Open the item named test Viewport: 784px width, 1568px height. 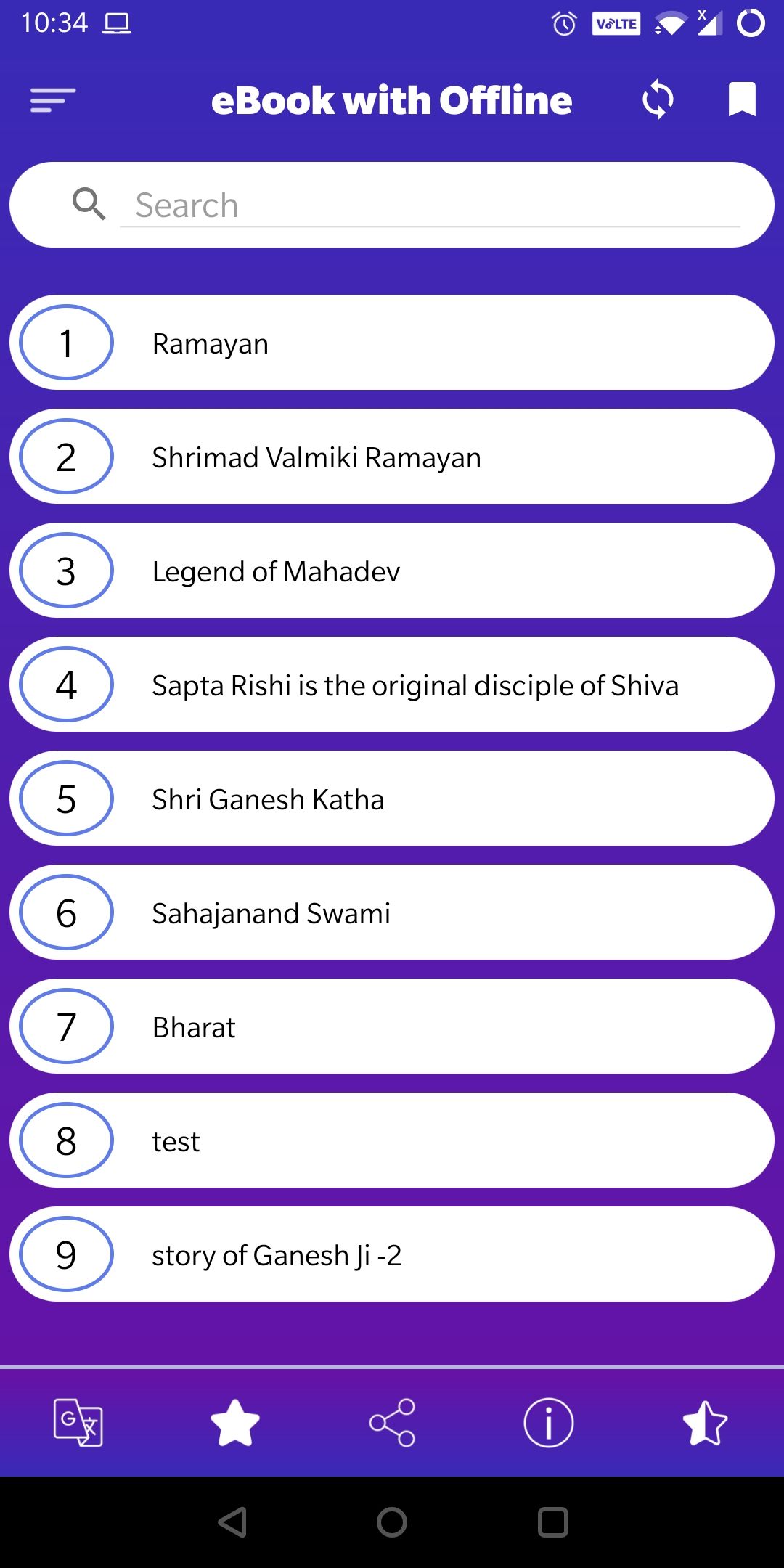tap(392, 1140)
